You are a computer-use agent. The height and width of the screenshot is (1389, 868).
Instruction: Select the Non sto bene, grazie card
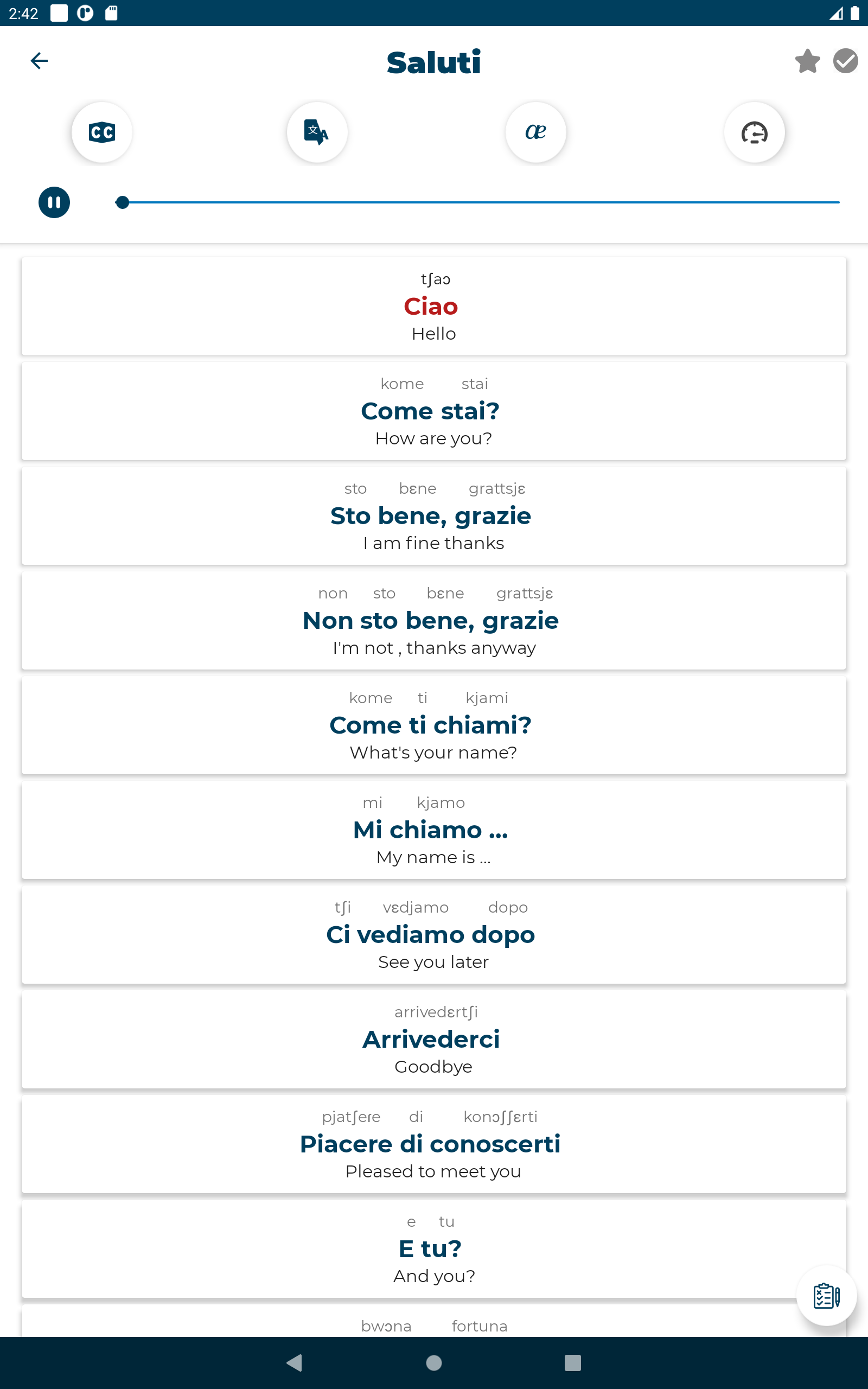click(x=434, y=621)
